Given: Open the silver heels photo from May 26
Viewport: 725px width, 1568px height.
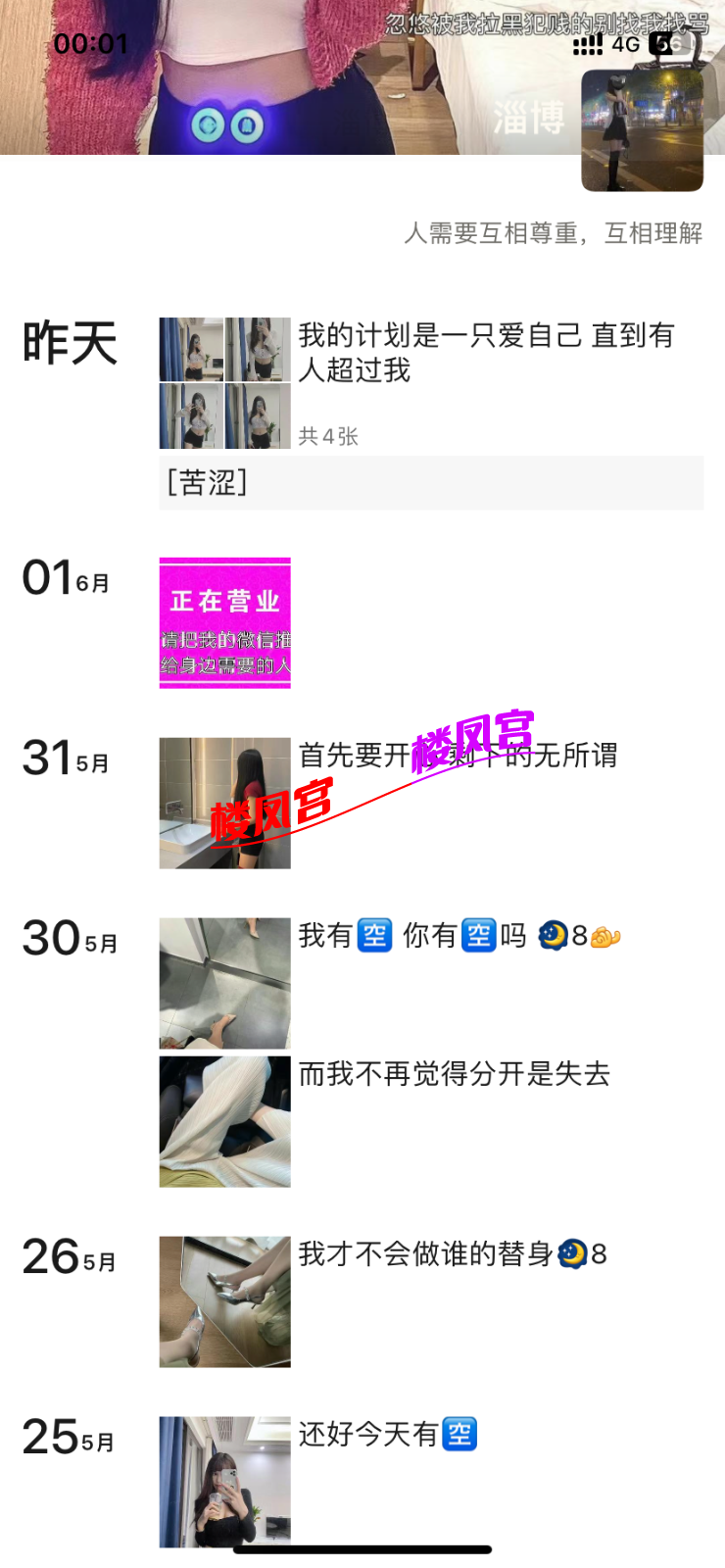Looking at the screenshot, I should tap(224, 1300).
